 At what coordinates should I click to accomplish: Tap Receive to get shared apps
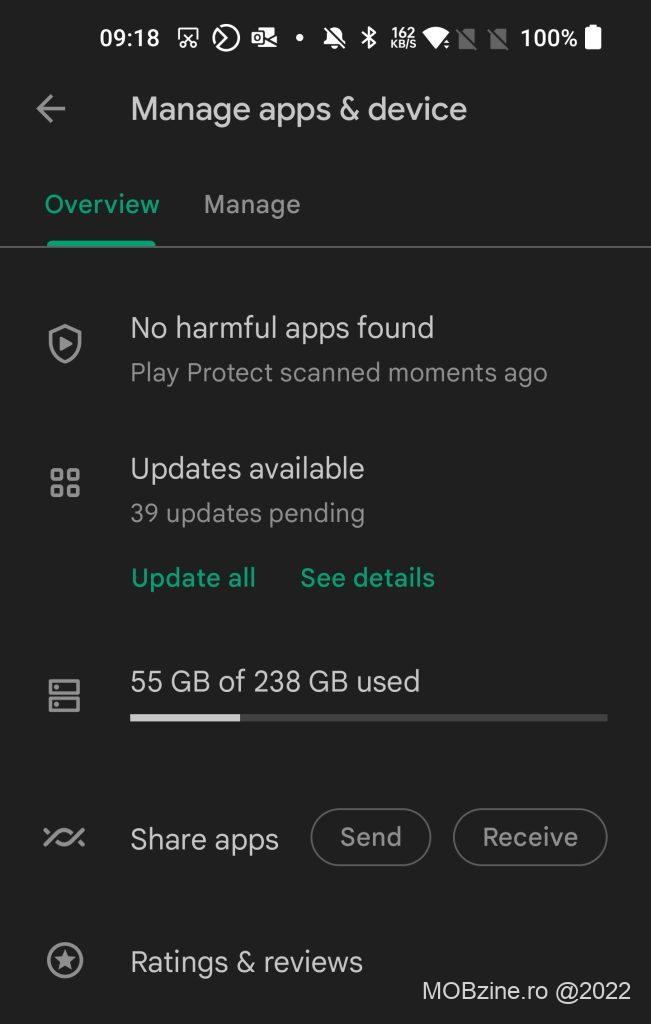pos(530,837)
